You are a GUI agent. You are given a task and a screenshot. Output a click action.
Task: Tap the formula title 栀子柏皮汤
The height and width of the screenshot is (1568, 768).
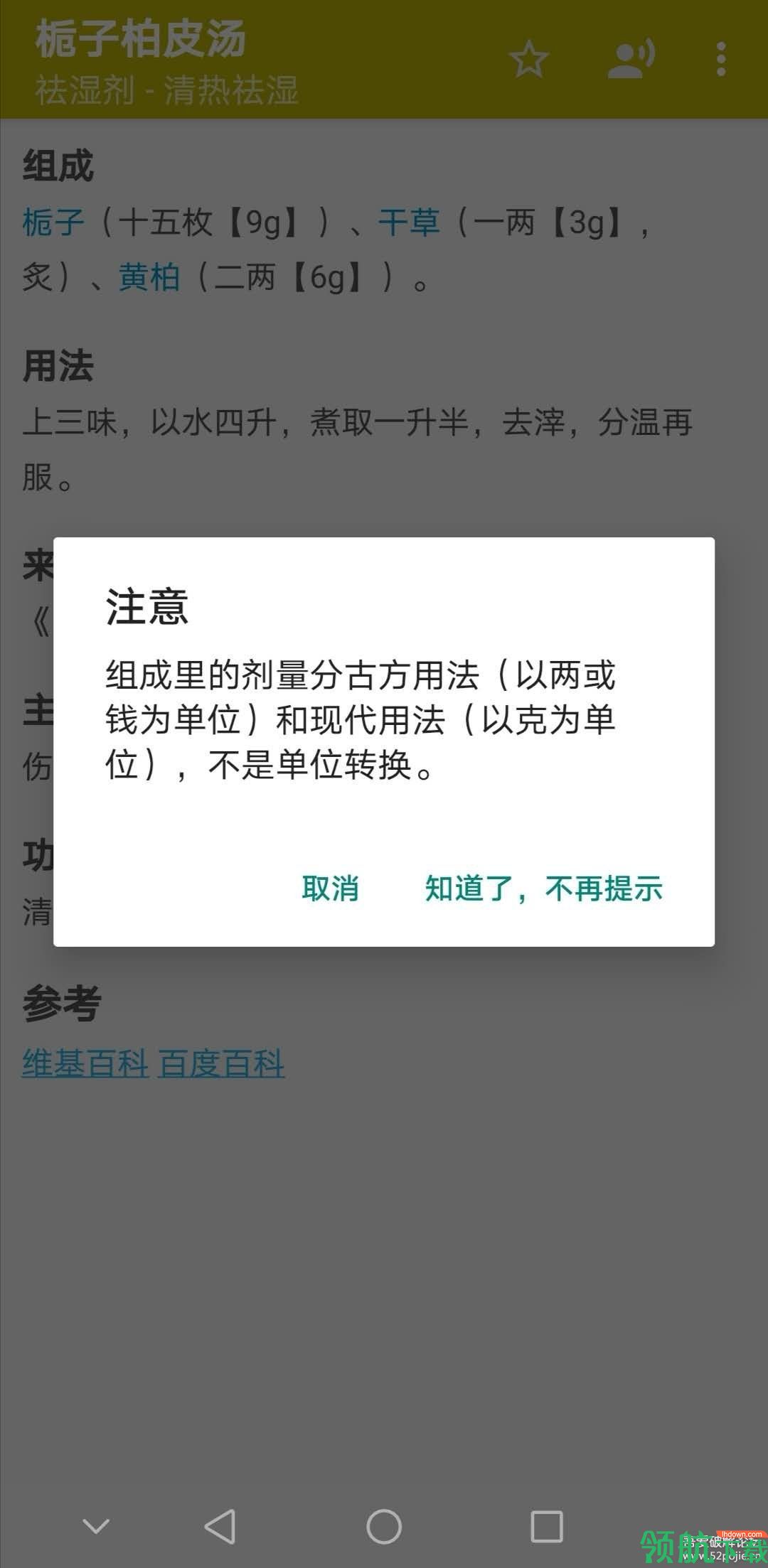click(139, 41)
